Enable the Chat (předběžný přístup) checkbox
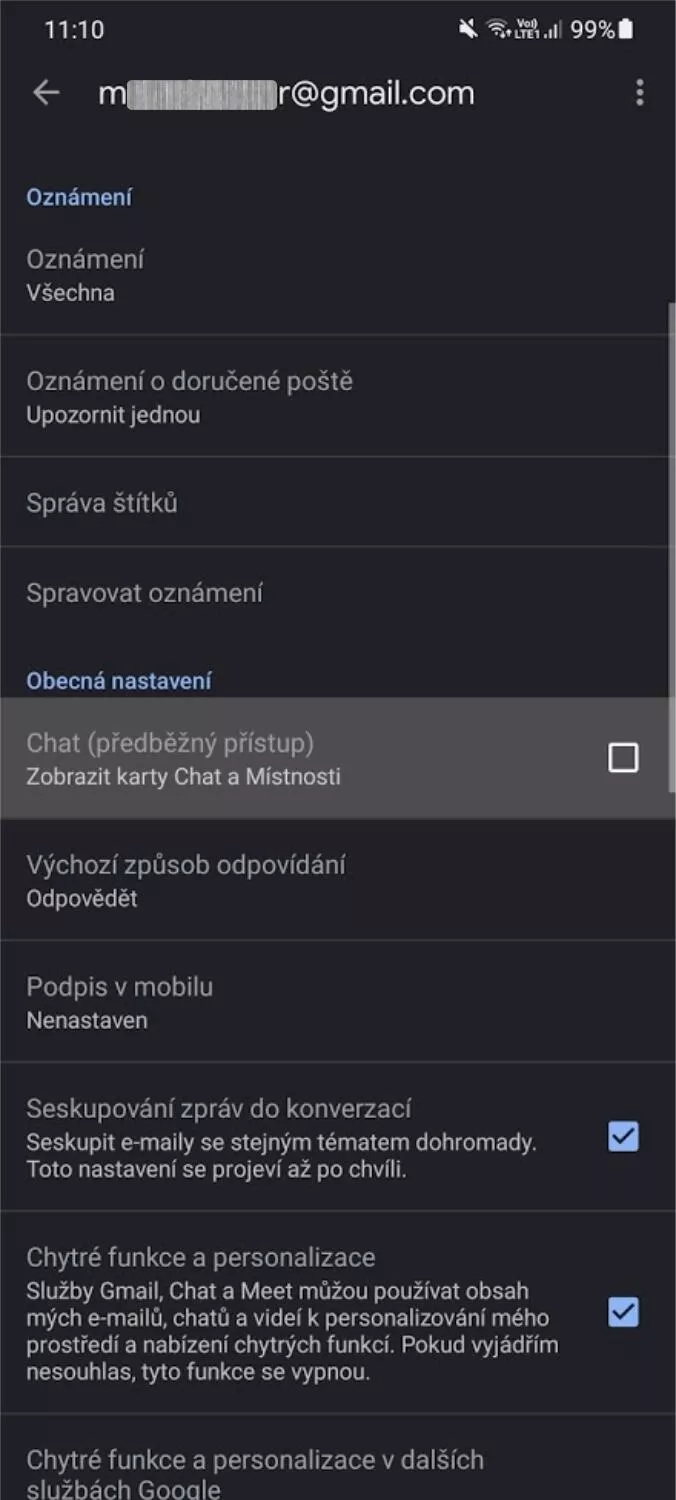This screenshot has height=1500, width=676. pyautogui.click(x=623, y=758)
